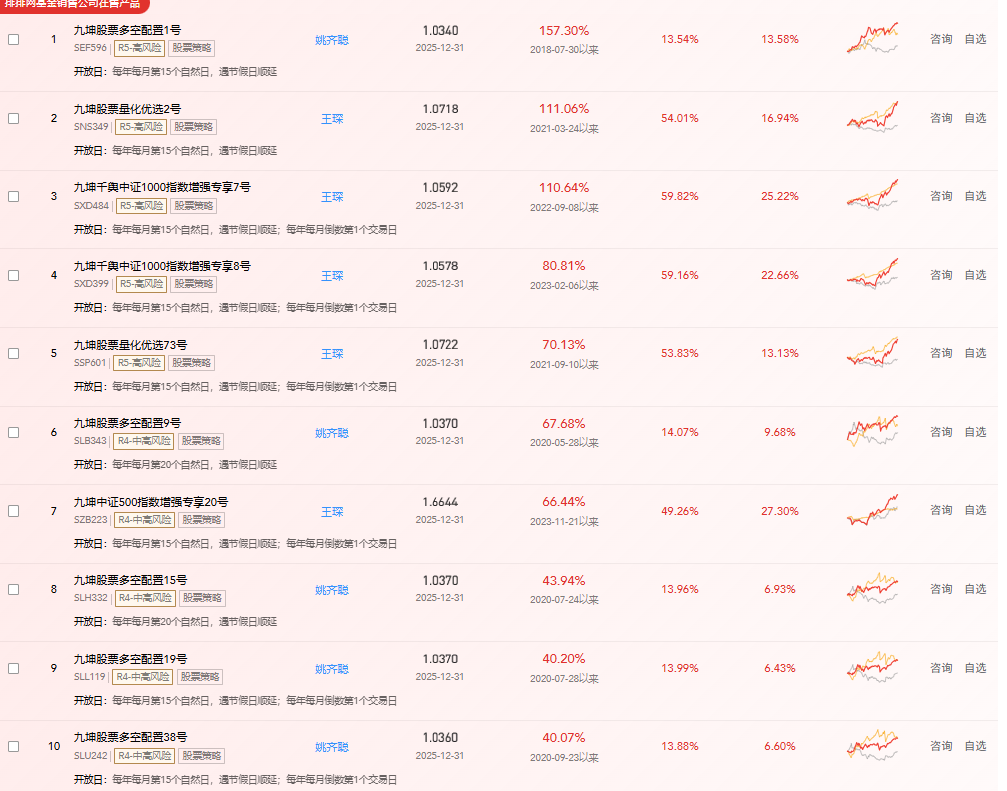Add 九坤股票多空配置1号 to 自选

[975, 39]
